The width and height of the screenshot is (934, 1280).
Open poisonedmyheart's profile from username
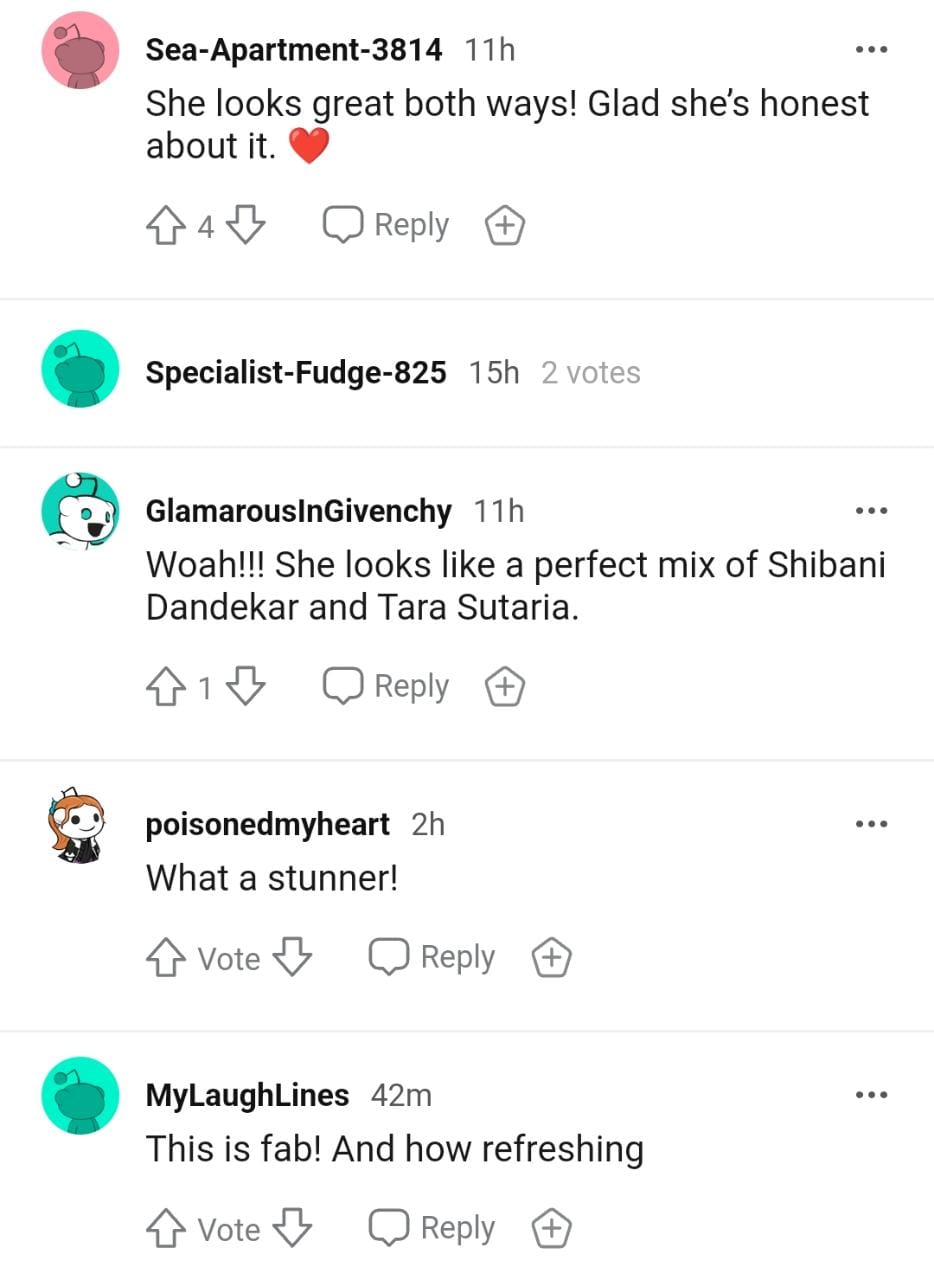pyautogui.click(x=267, y=825)
